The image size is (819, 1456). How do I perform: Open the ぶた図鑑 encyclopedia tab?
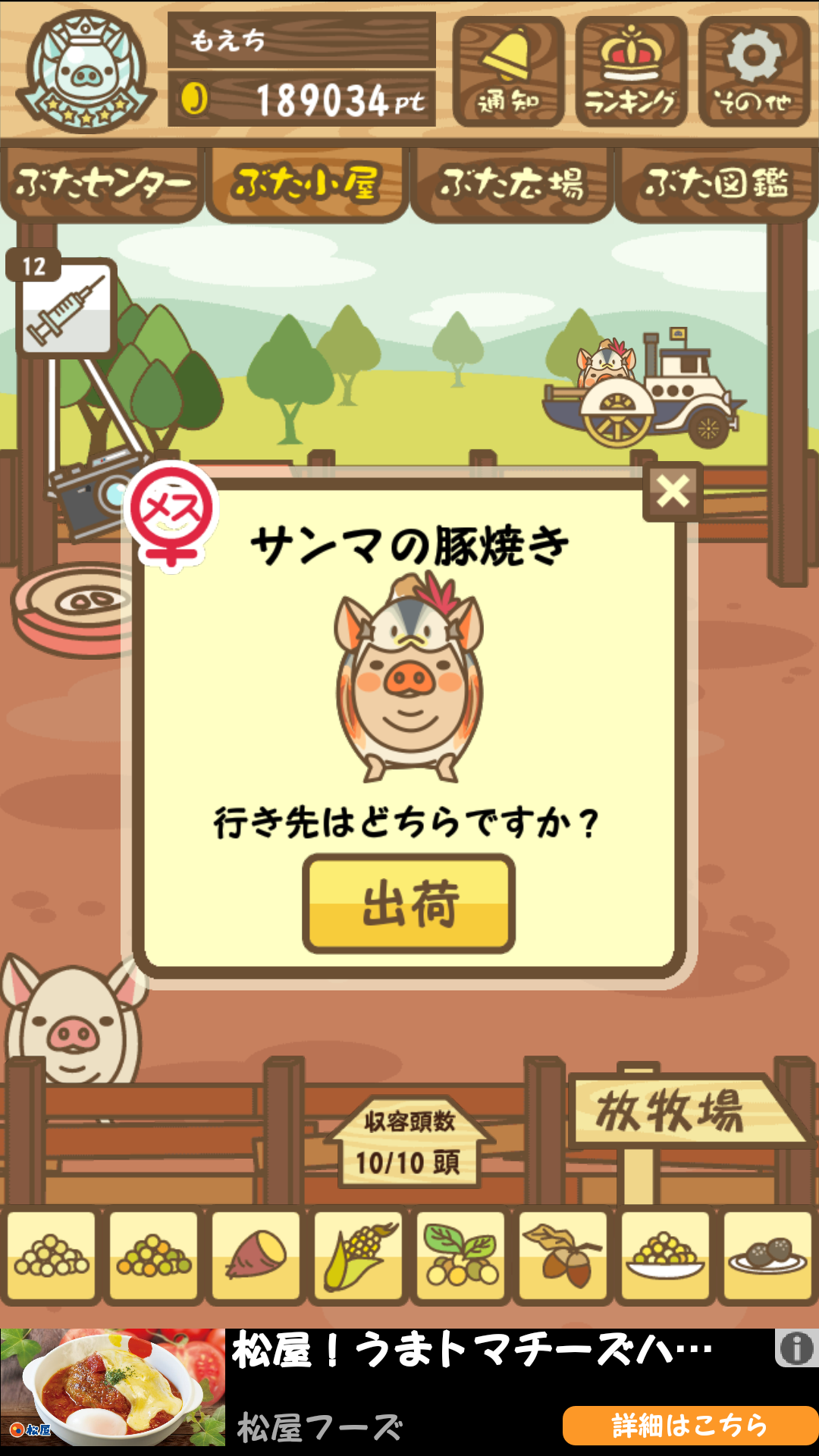pyautogui.click(x=716, y=184)
